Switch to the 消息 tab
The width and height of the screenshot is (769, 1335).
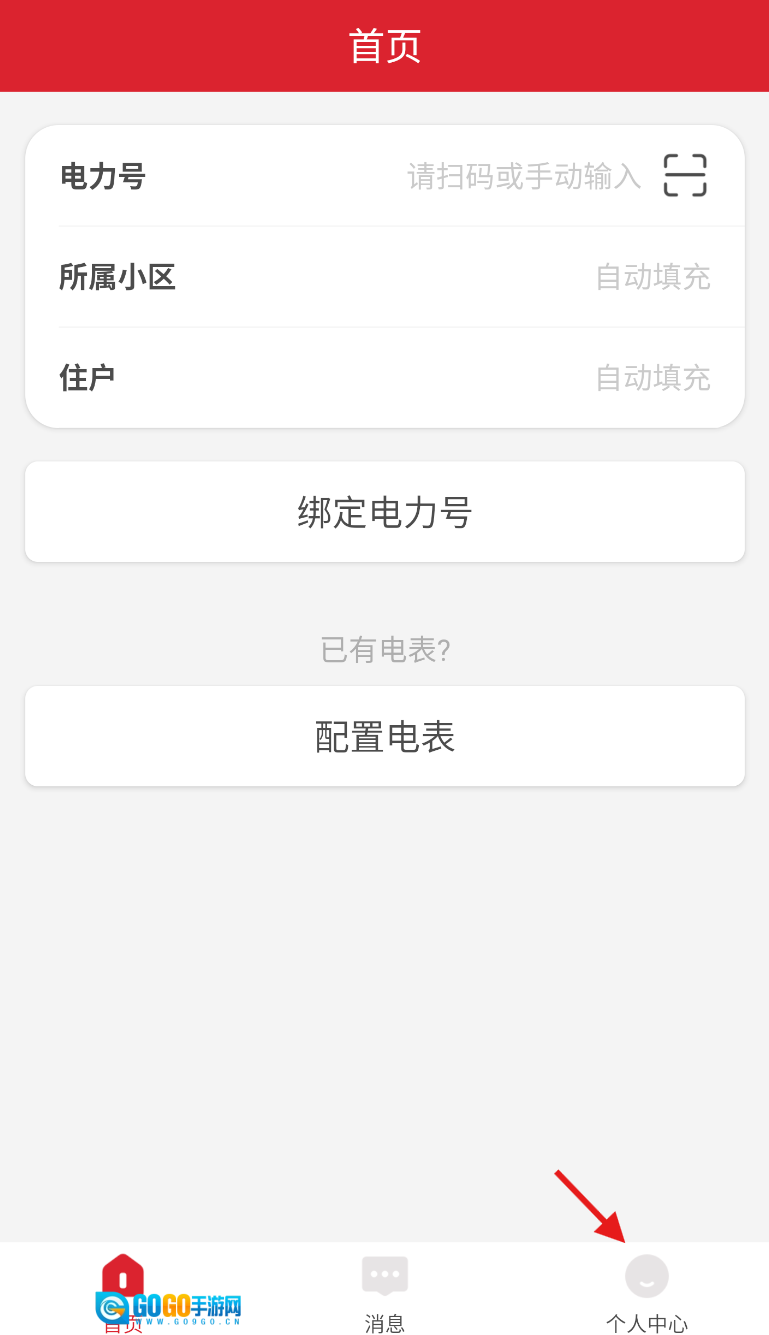tap(385, 1292)
